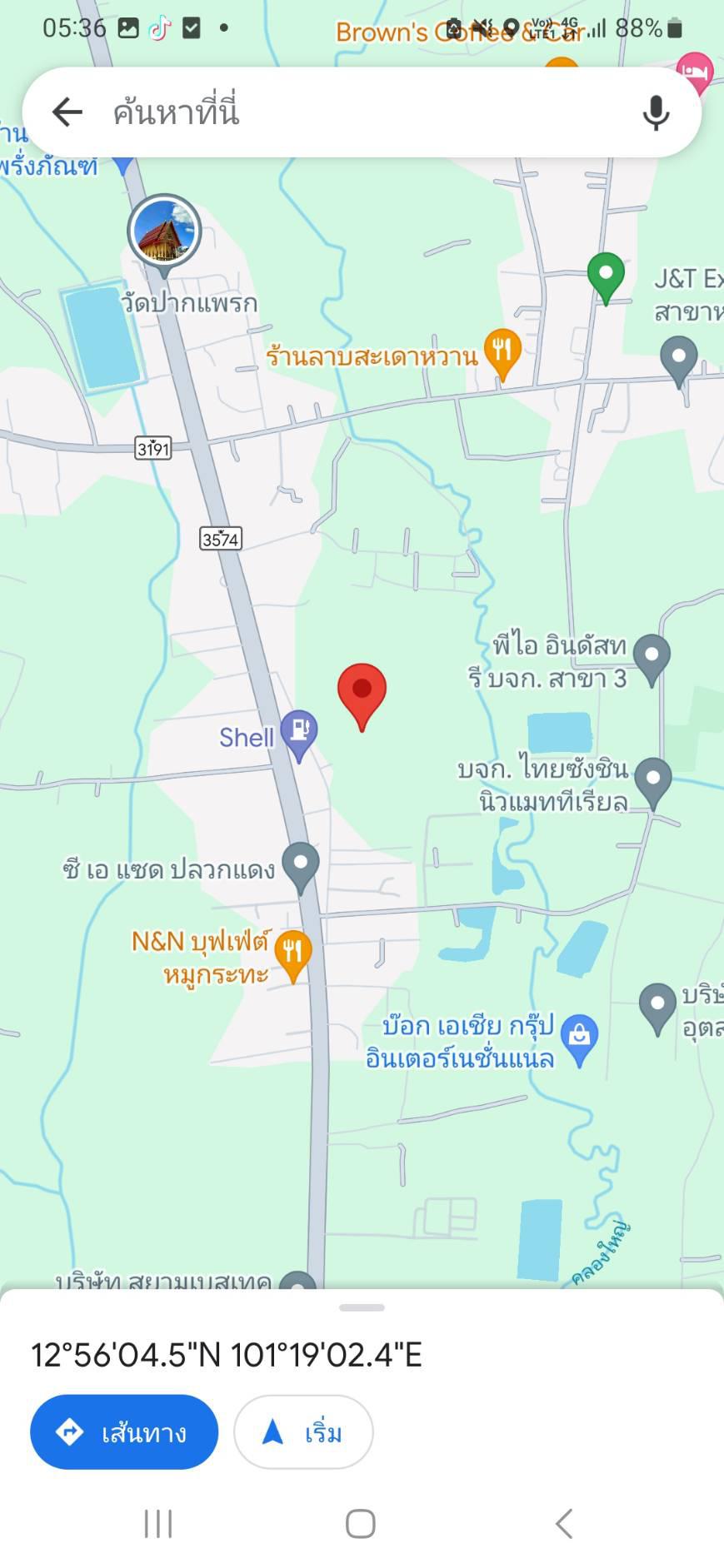Select the N&N บุฟเฟ่ต์ หมูกระทะ restaurant pin

pyautogui.click(x=292, y=955)
